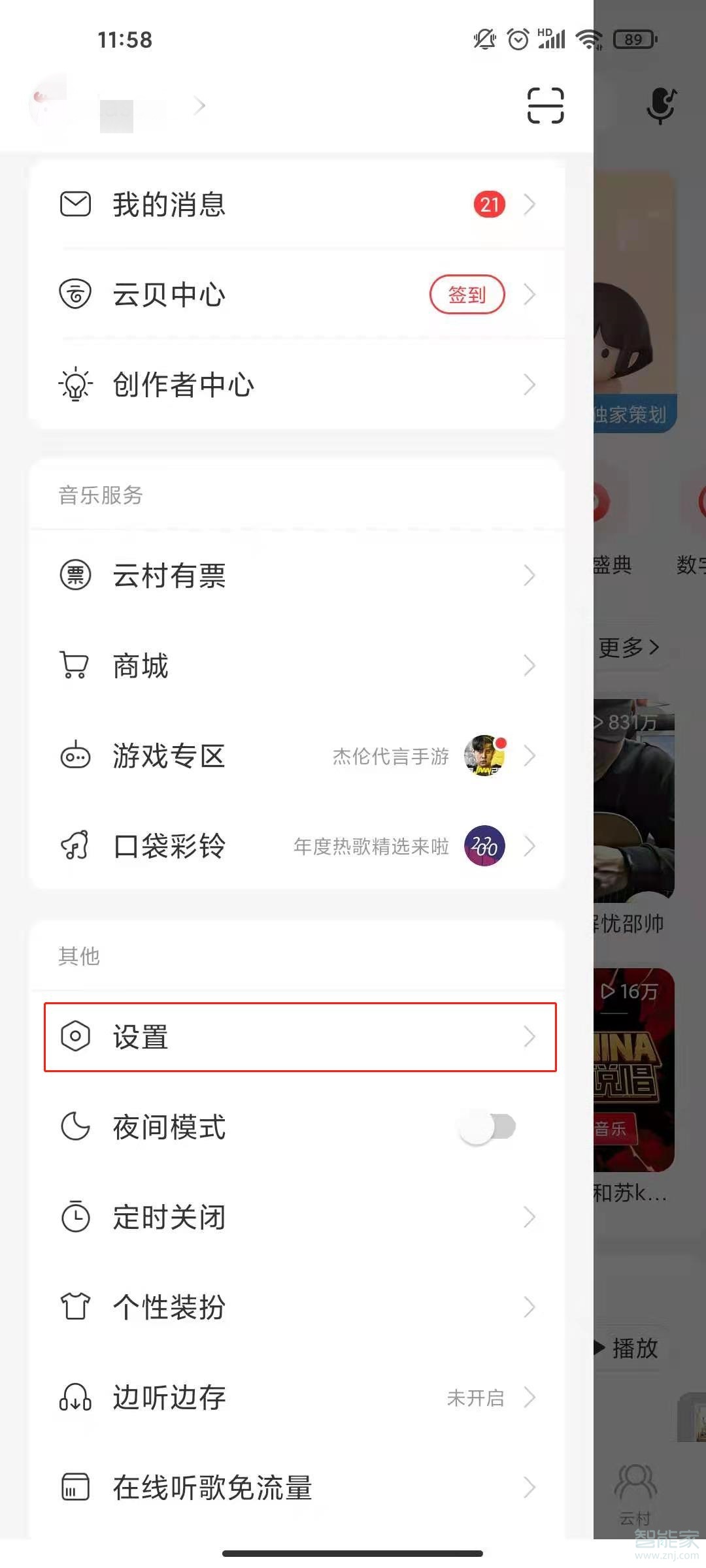Viewport: 706px width, 1568px height.
Task: Click the 口袋彩铃 music note icon
Action: point(75,846)
